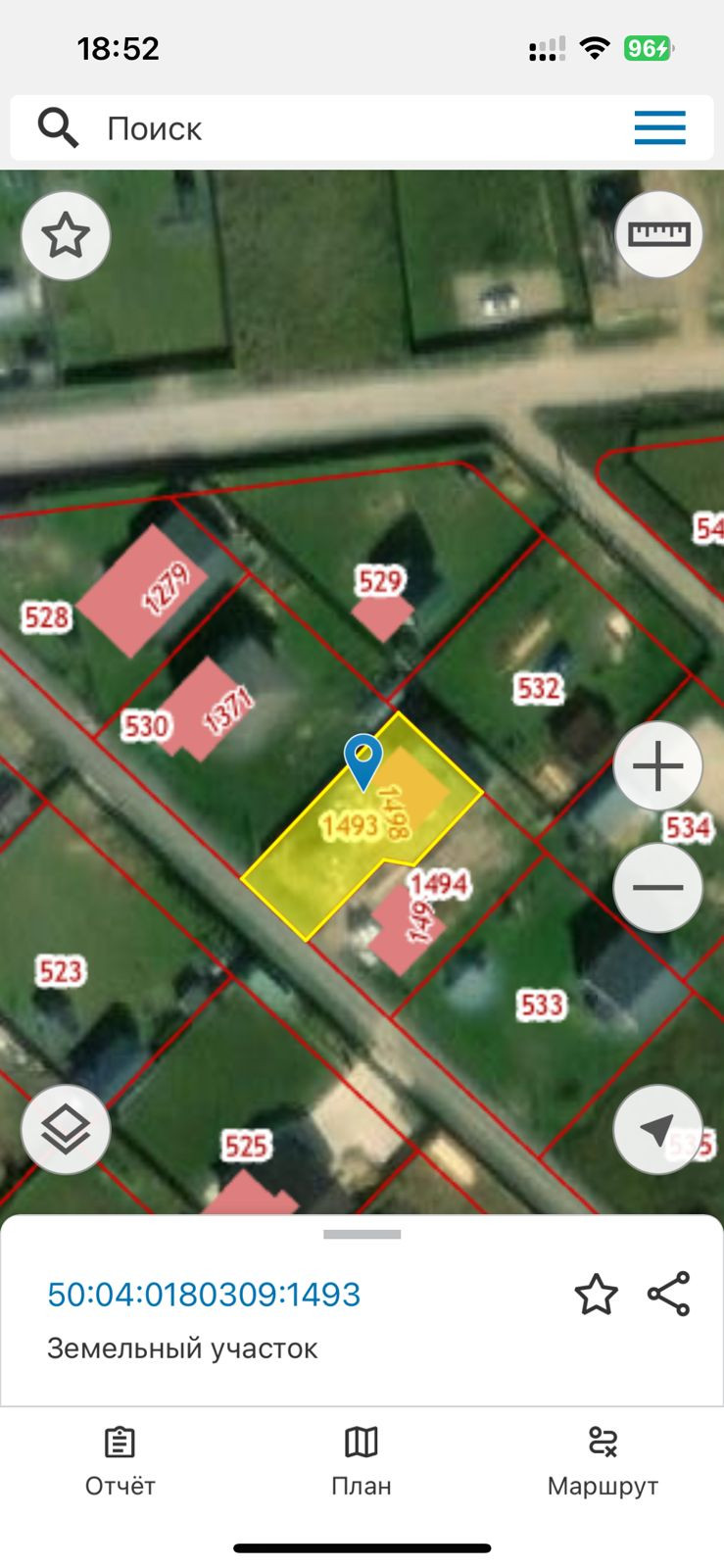This screenshot has width=724, height=1568.
Task: Activate the ruler measurement tool
Action: [x=659, y=234]
